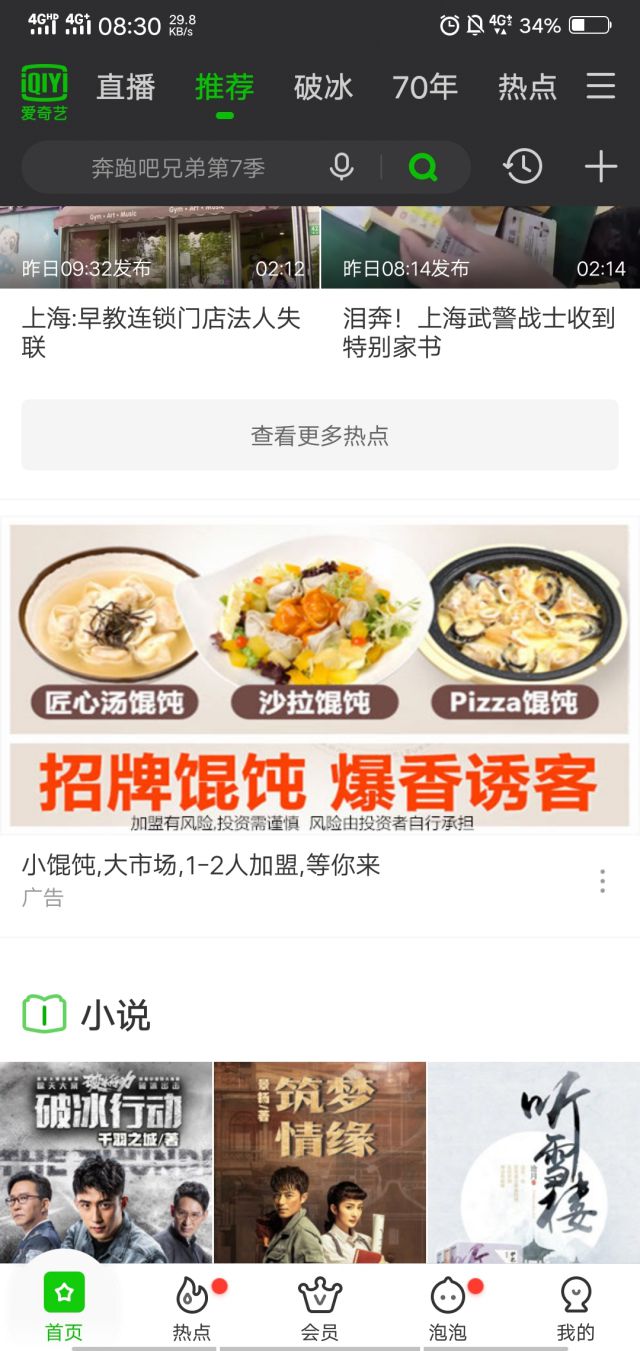The width and height of the screenshot is (640, 1351).
Task: Open the 70年 channel tab
Action: coord(425,88)
